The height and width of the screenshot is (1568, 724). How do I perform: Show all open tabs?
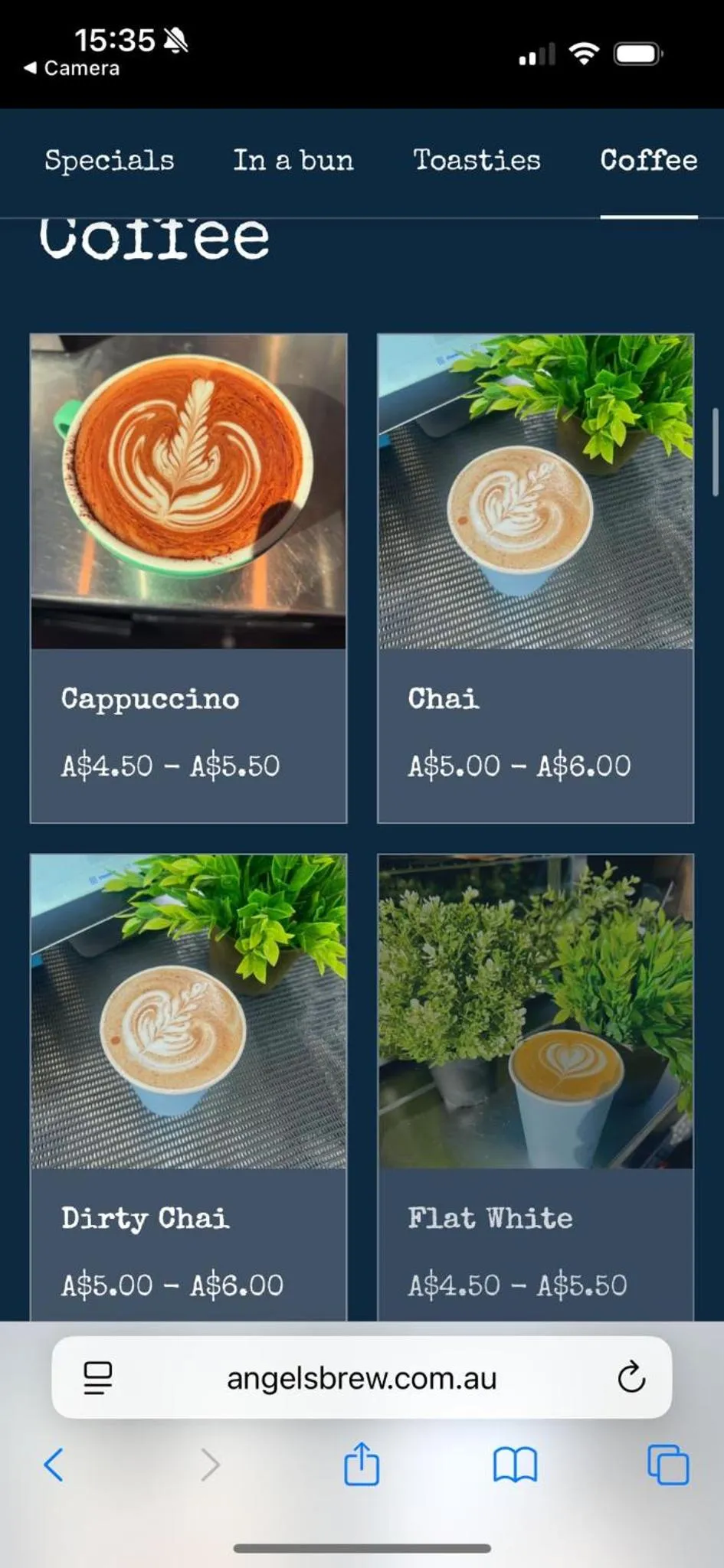point(668,1465)
